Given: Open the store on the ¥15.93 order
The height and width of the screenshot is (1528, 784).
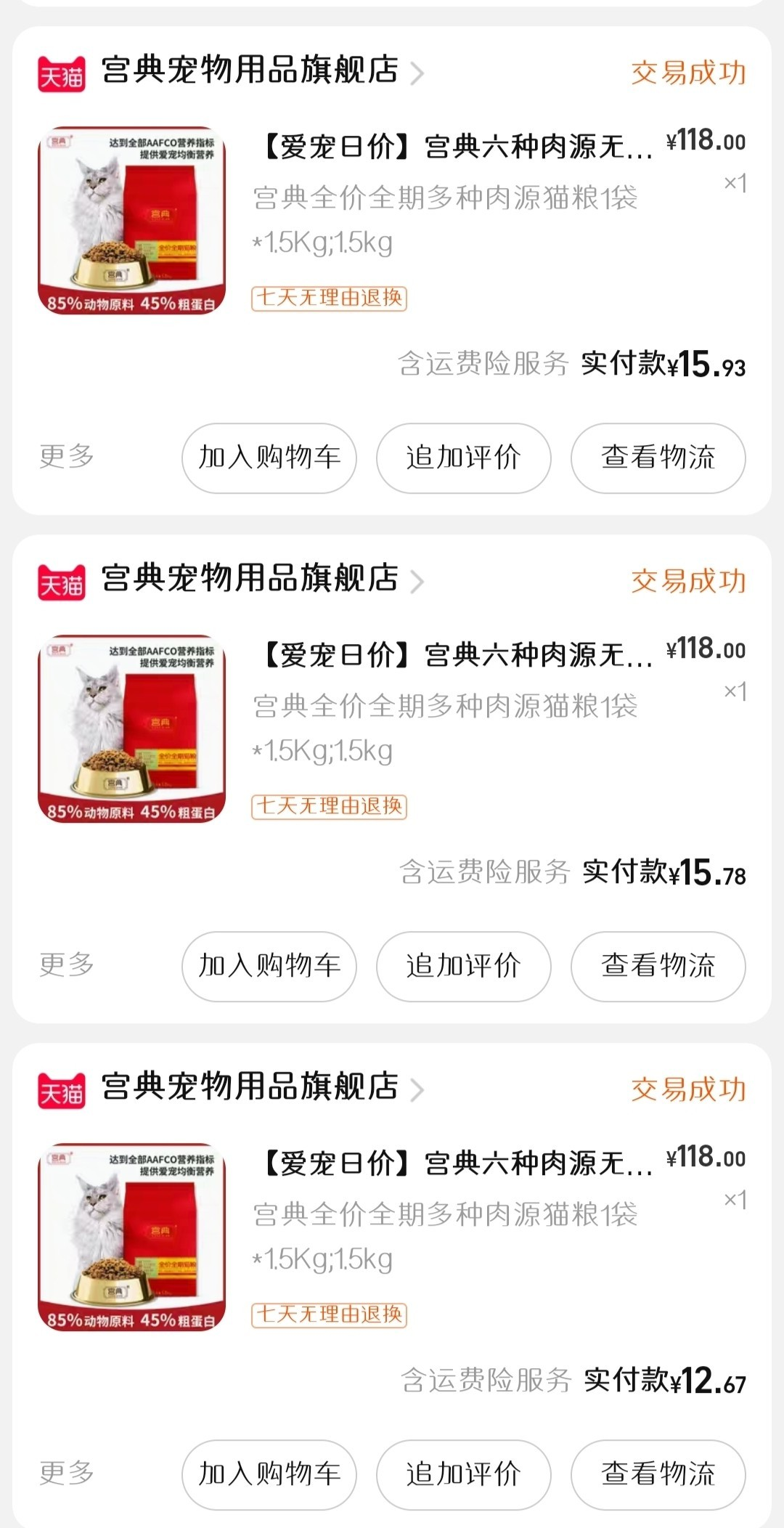Looking at the screenshot, I should 249,71.
